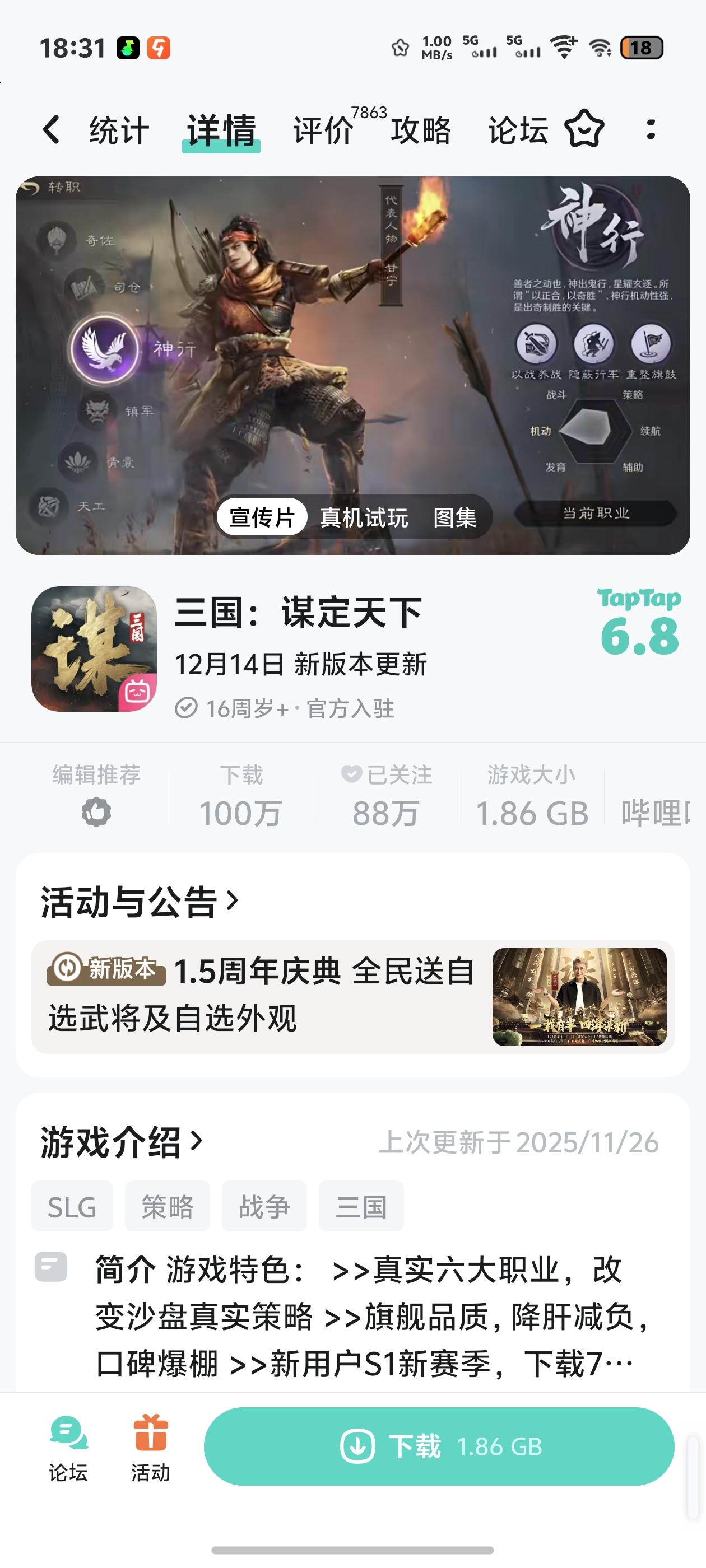Select the SLG genre tag
This screenshot has width=706, height=1568.
(x=72, y=1206)
